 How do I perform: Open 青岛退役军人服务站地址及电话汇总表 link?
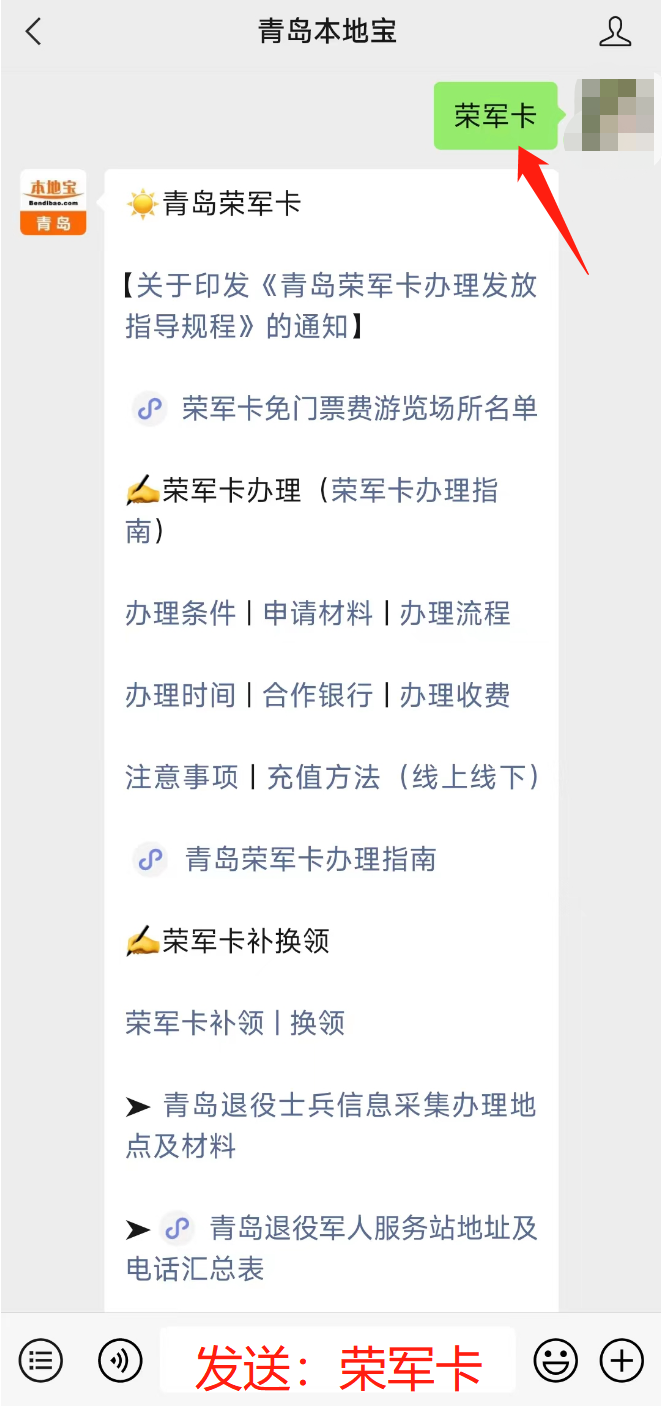[x=331, y=1248]
